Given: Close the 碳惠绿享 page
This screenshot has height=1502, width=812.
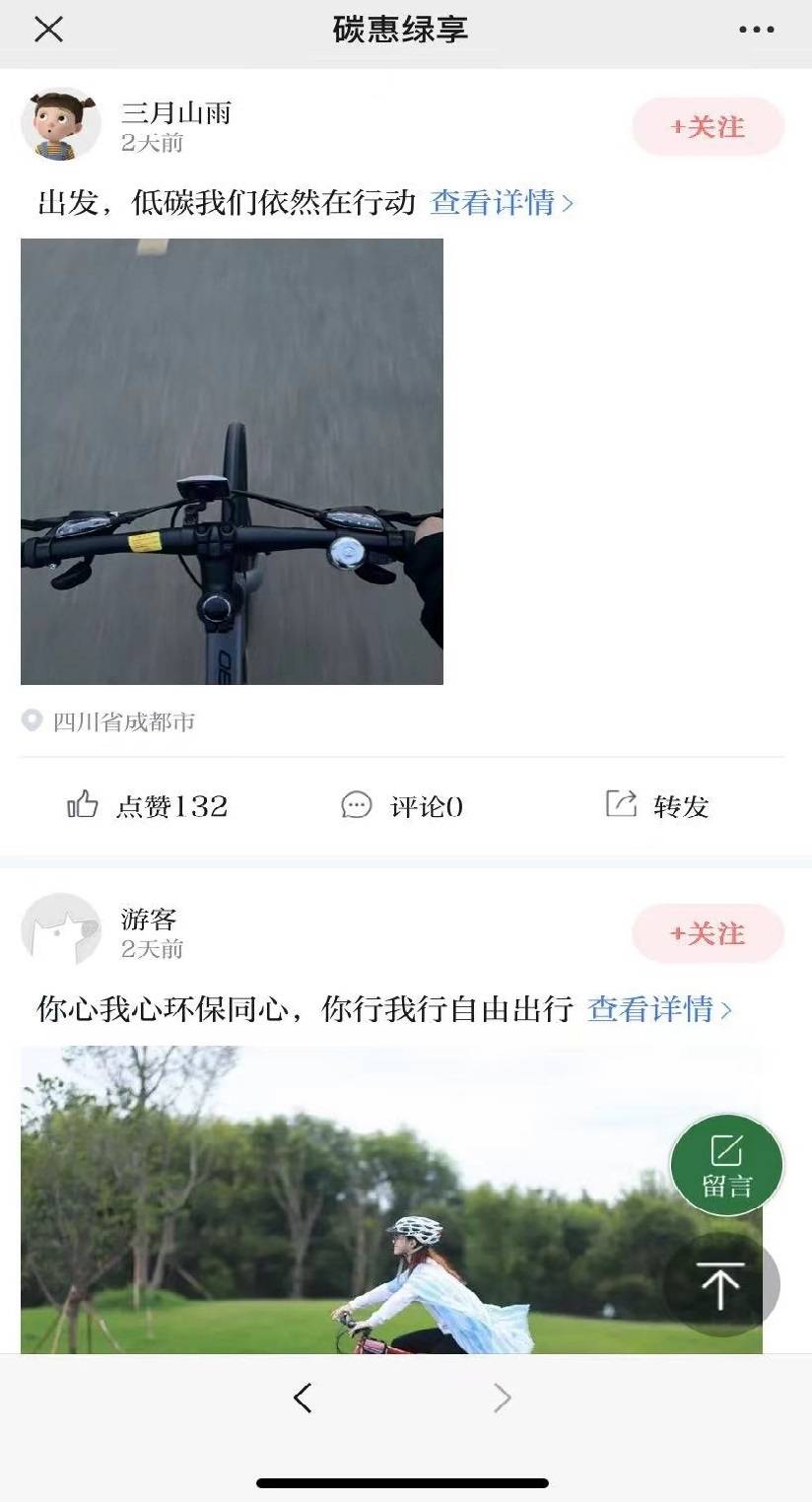Looking at the screenshot, I should point(48,30).
